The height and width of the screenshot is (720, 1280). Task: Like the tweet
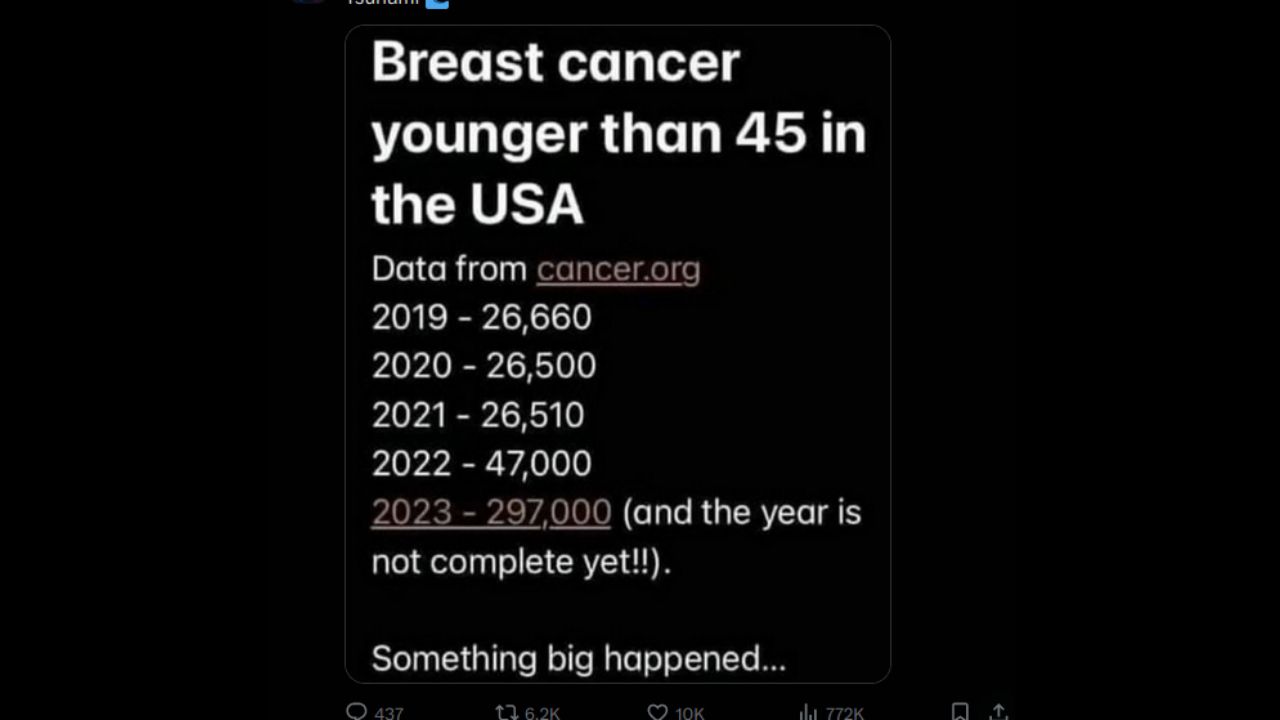[x=657, y=711]
